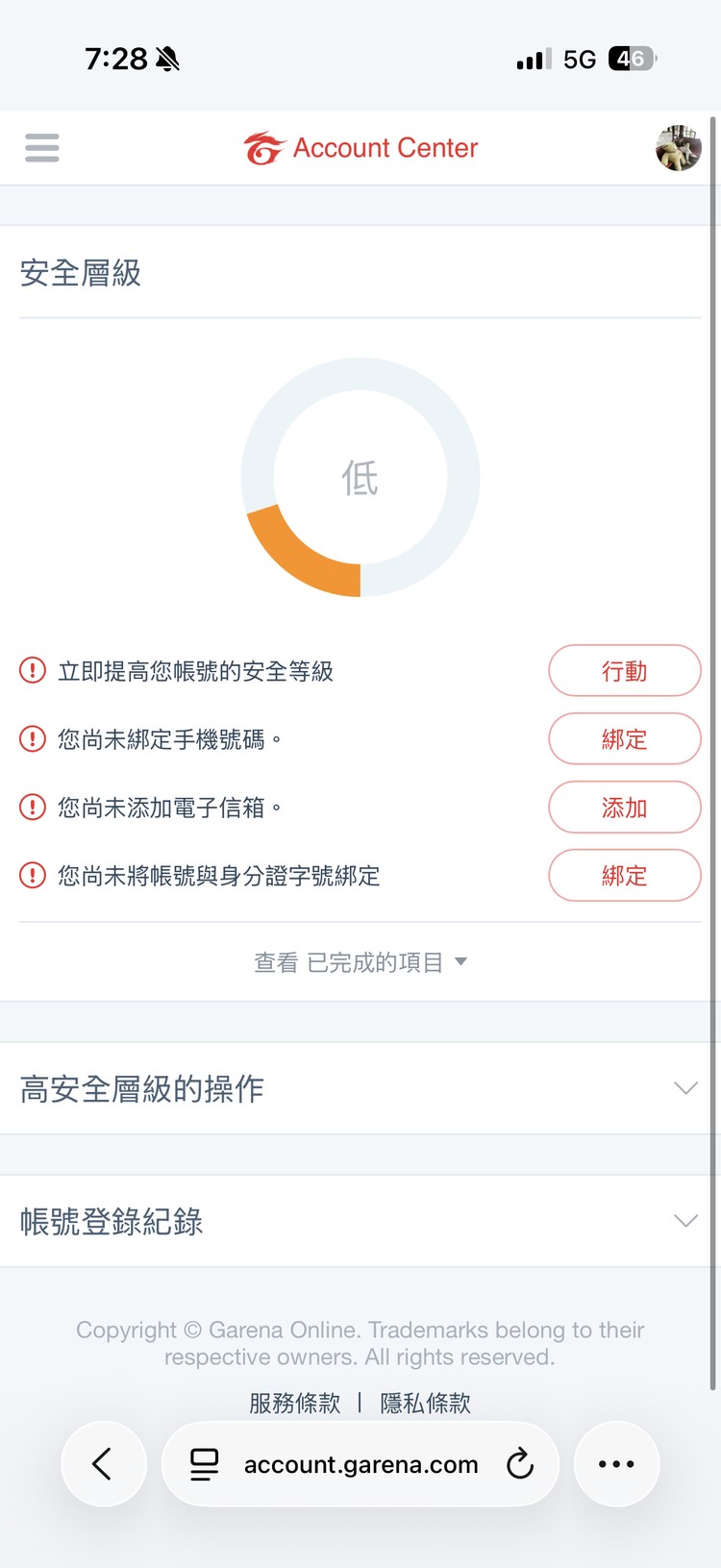Tap the back navigation arrow
The width and height of the screenshot is (721, 1568).
(104, 1463)
